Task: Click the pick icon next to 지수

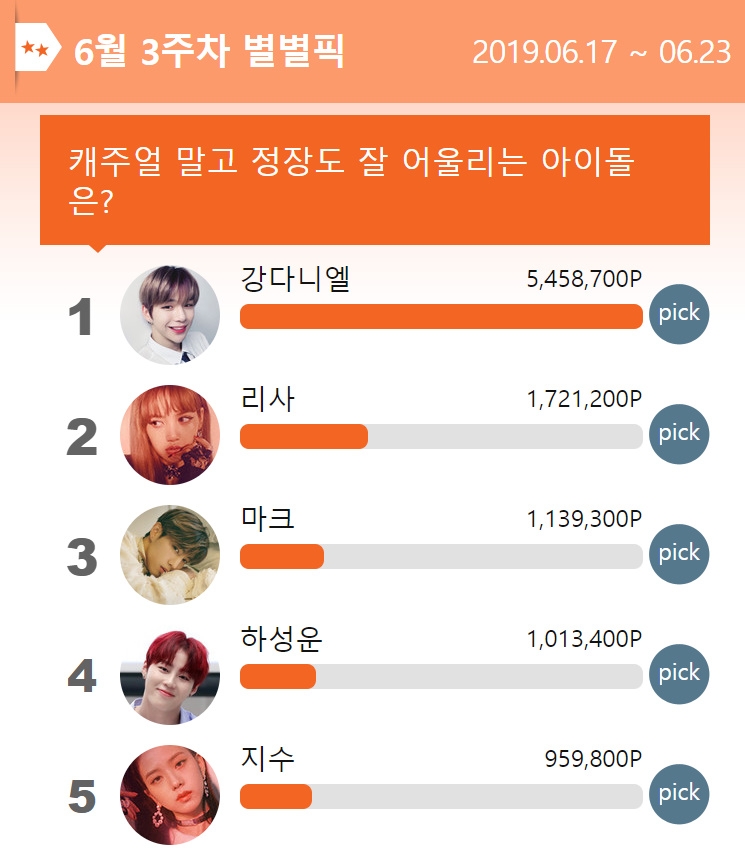Action: [x=679, y=793]
